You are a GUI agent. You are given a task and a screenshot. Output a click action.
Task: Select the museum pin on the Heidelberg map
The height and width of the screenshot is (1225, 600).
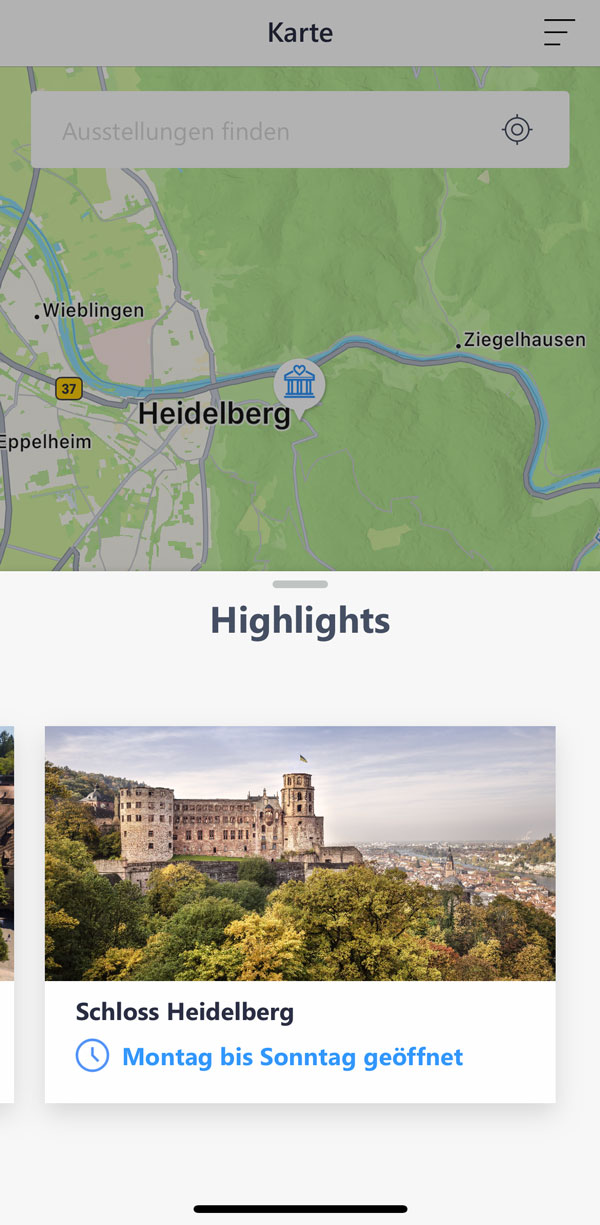coord(299,384)
